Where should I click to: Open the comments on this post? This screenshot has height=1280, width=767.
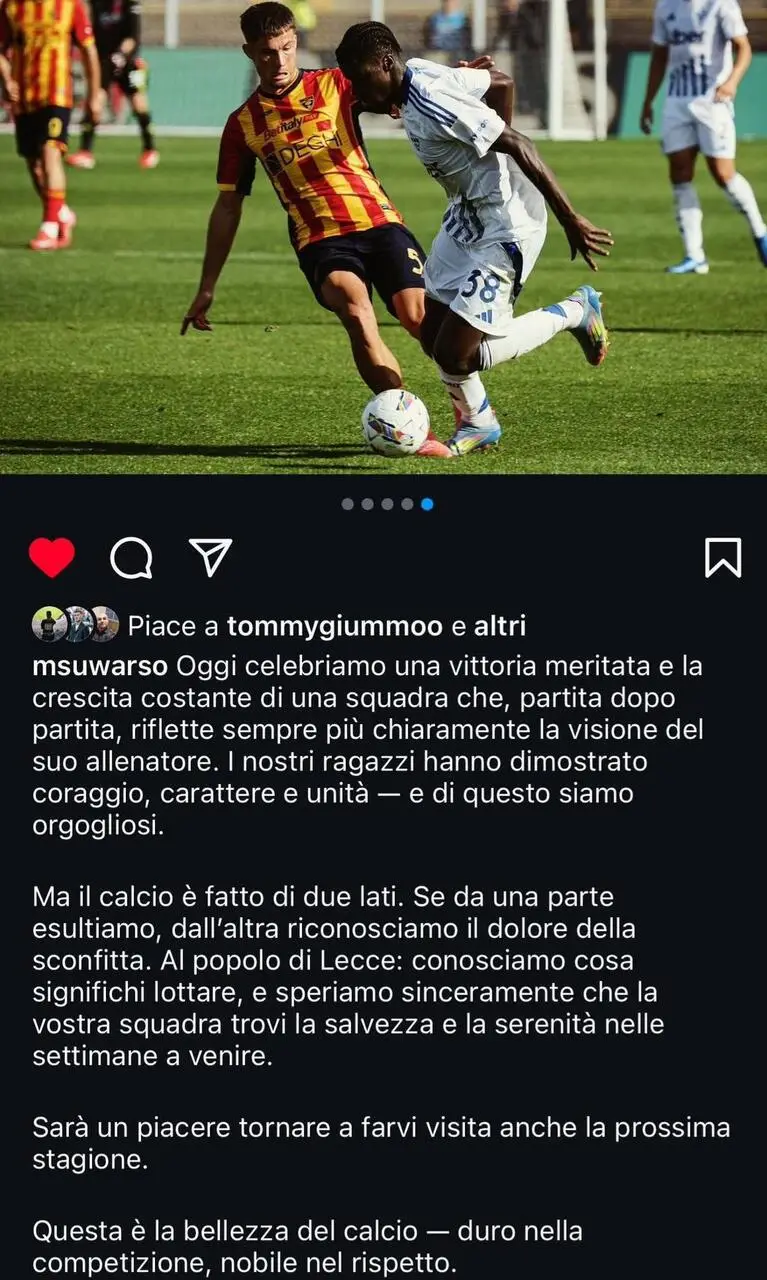click(x=131, y=557)
